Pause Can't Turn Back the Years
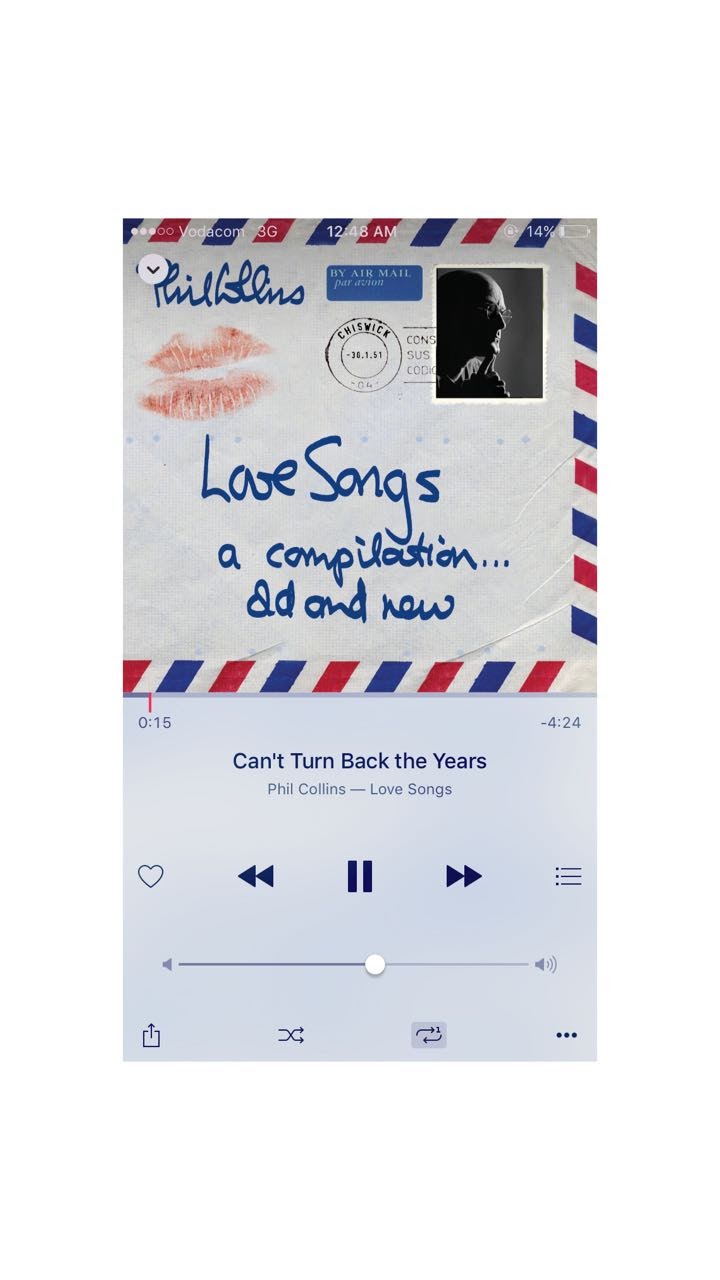 (360, 876)
